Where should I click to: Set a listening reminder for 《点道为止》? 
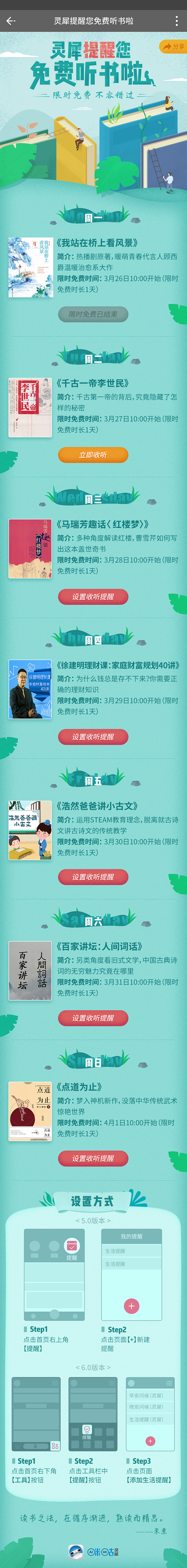click(x=93, y=1158)
